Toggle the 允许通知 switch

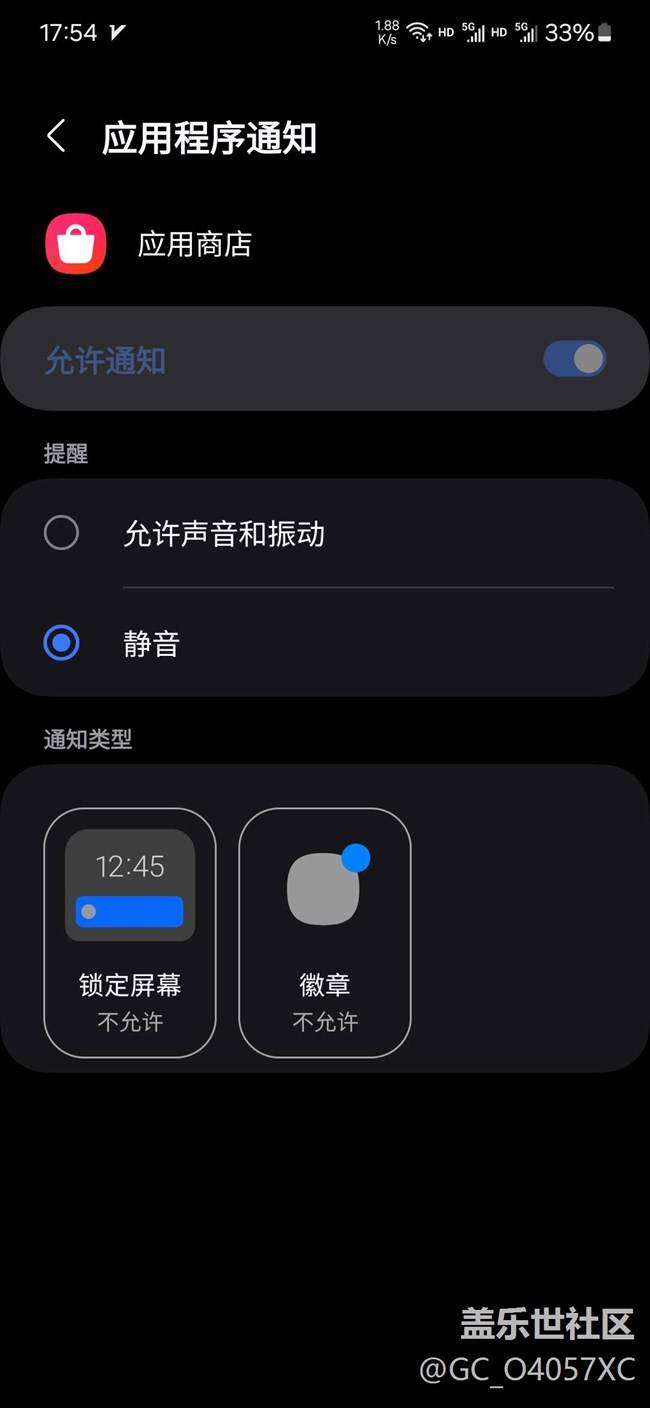click(574, 359)
